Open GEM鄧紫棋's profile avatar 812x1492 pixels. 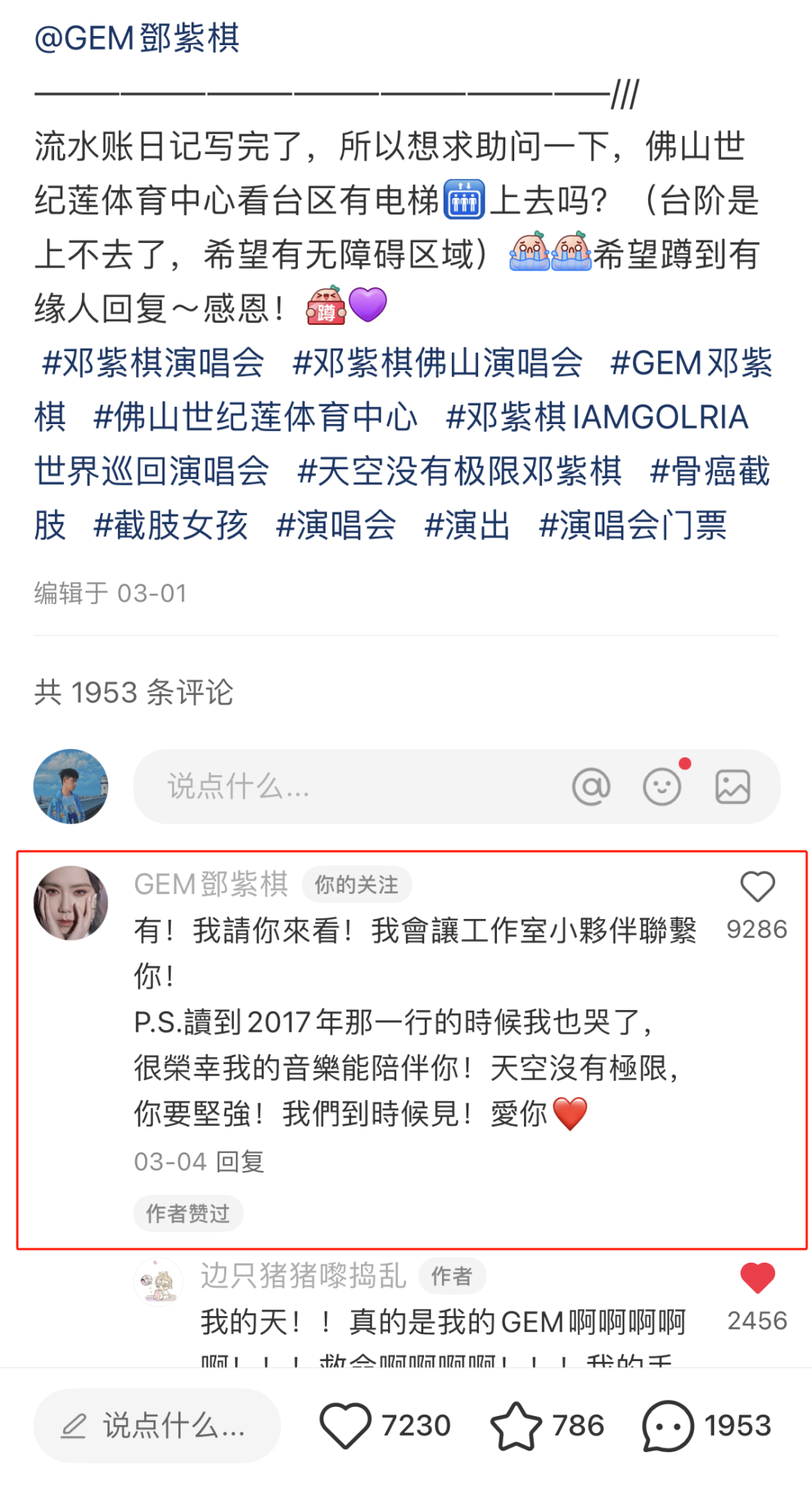click(x=71, y=902)
